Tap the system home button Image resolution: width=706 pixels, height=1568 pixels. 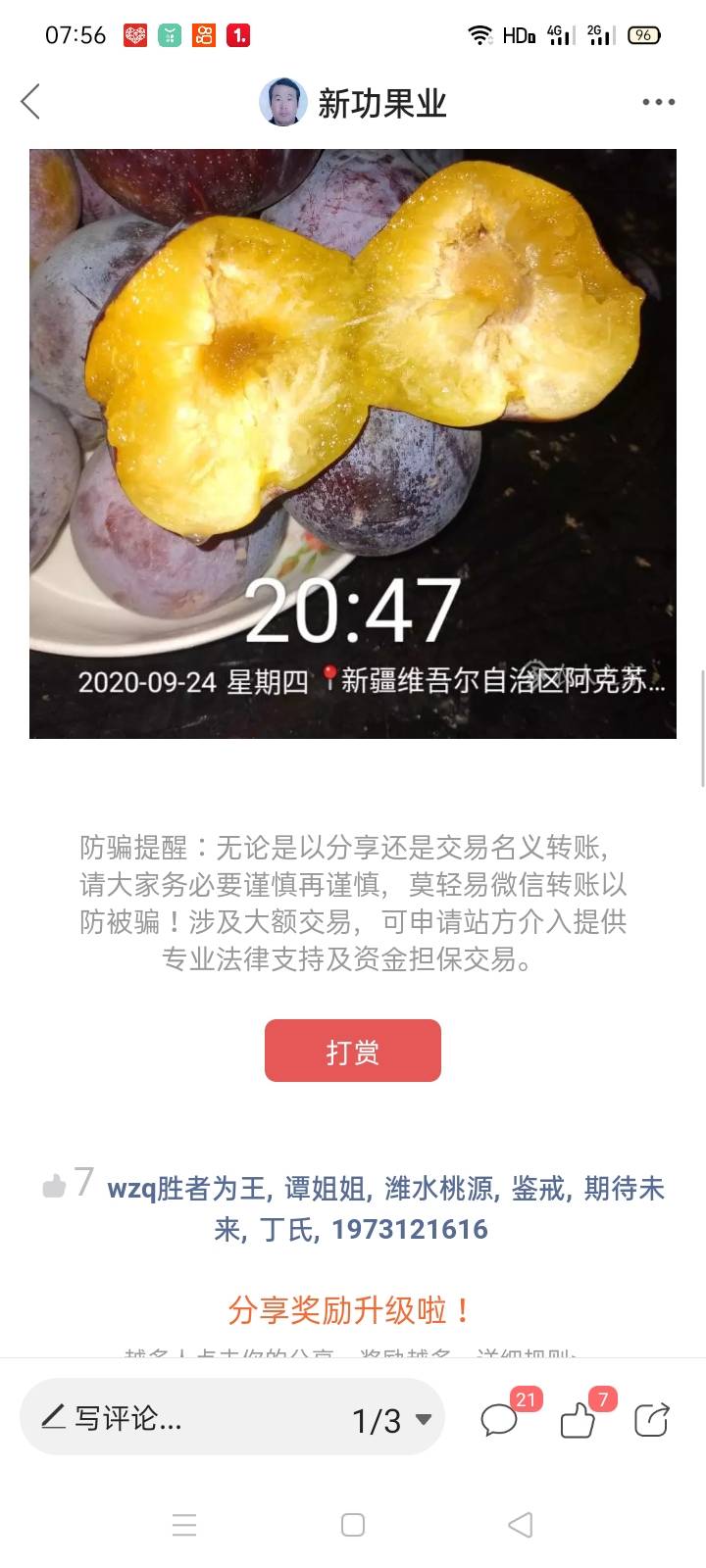point(353,1525)
